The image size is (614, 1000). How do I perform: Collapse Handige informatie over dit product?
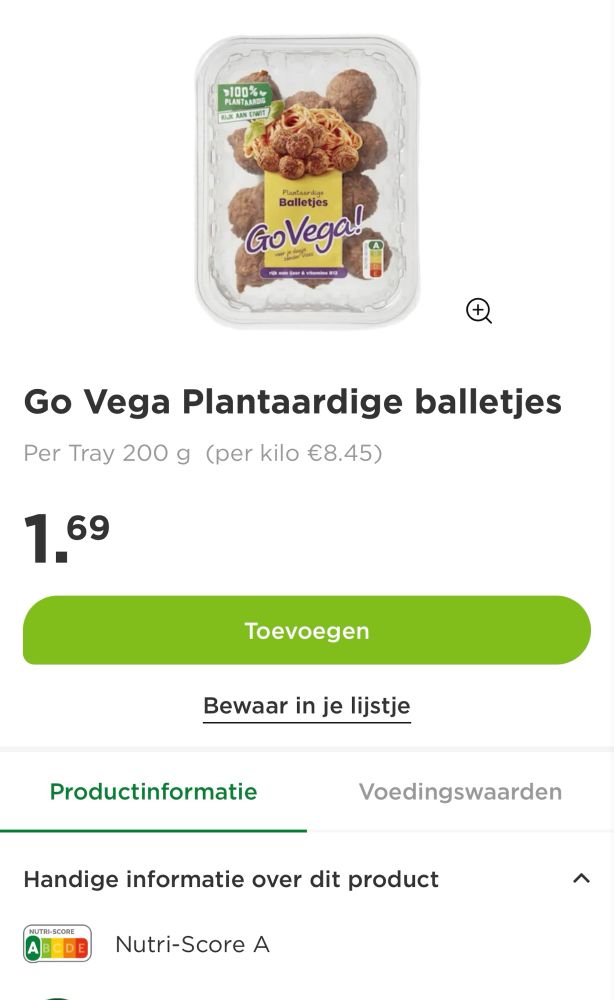pos(581,879)
